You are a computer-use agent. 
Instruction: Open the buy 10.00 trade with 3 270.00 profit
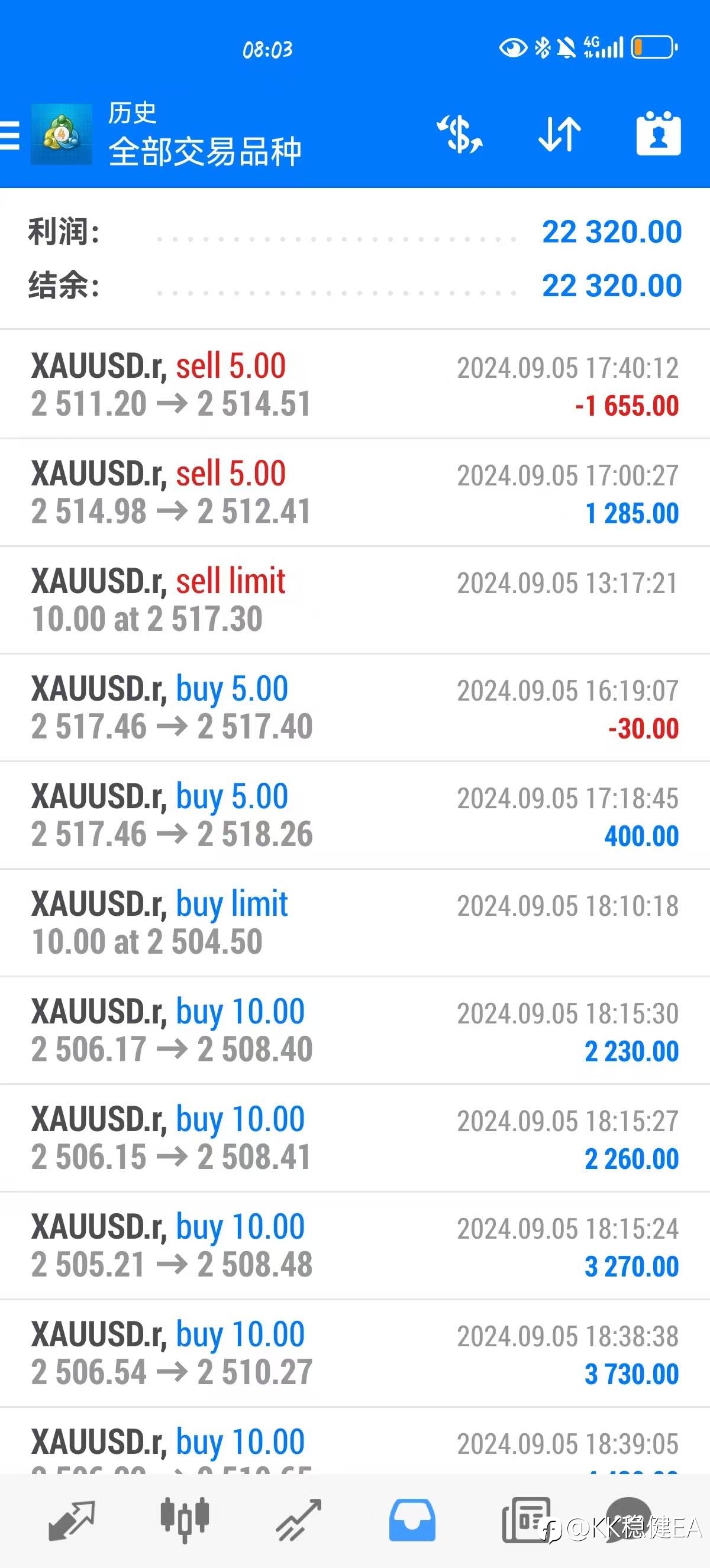[355, 1246]
